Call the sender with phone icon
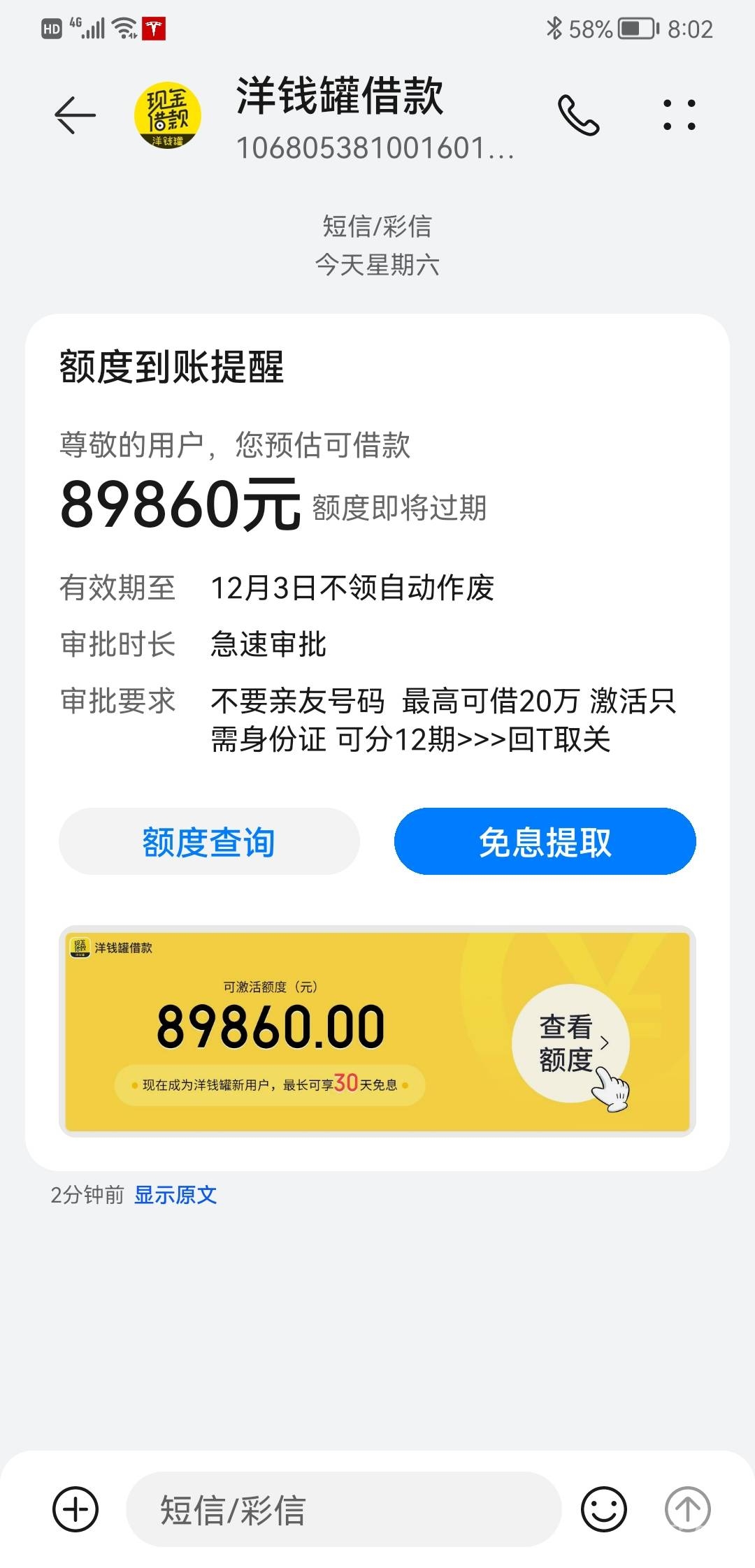 click(x=578, y=115)
